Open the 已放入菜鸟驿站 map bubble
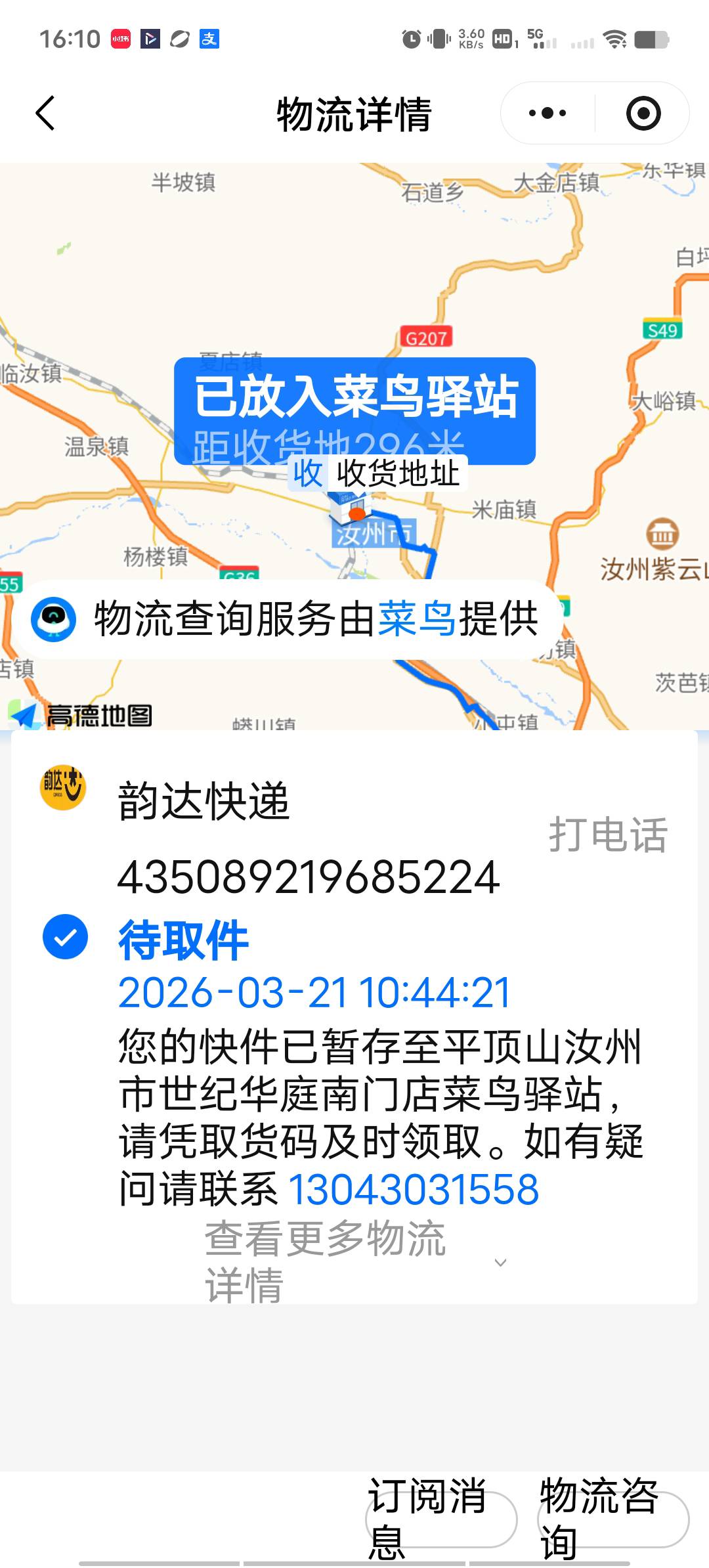 coord(354,410)
